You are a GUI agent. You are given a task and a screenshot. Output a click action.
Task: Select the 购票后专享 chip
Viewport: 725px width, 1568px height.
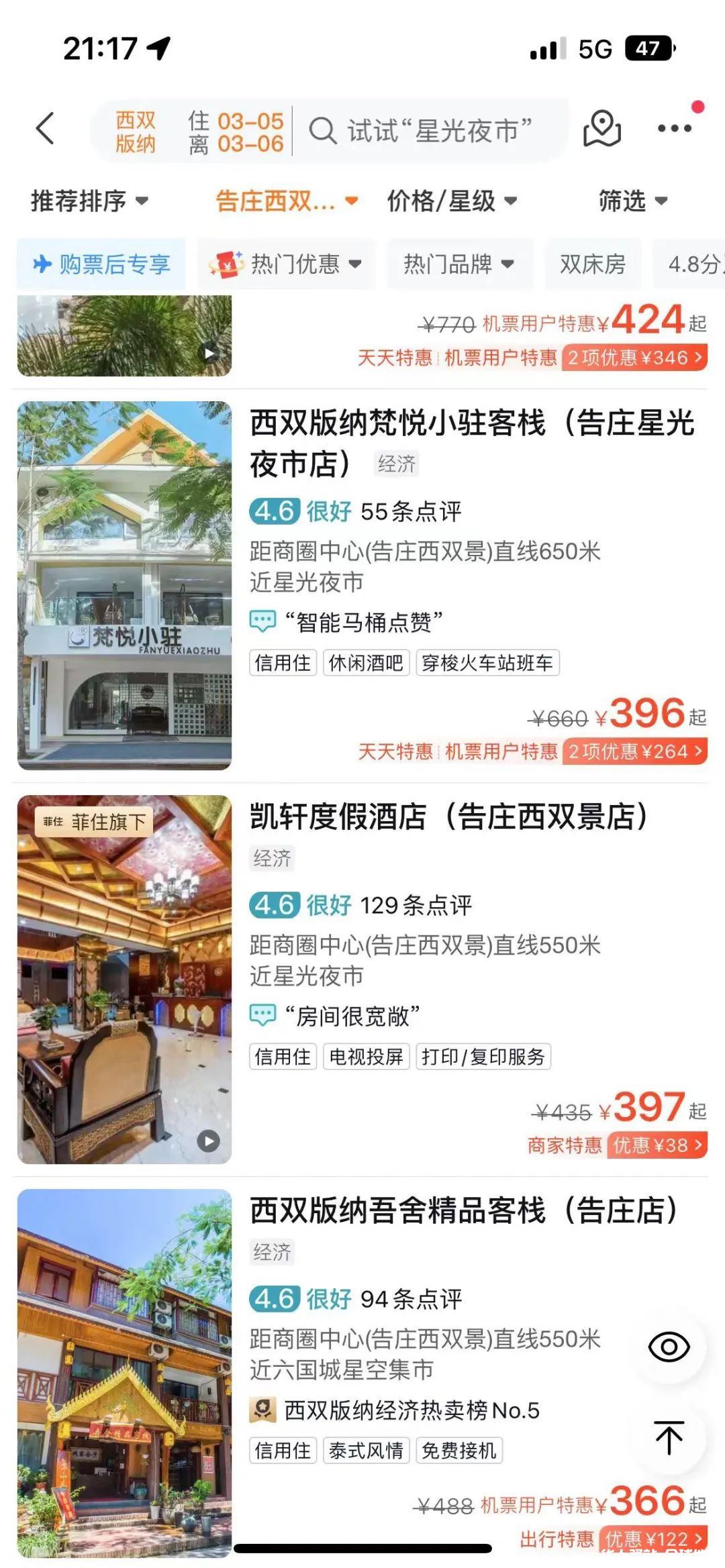tap(101, 264)
